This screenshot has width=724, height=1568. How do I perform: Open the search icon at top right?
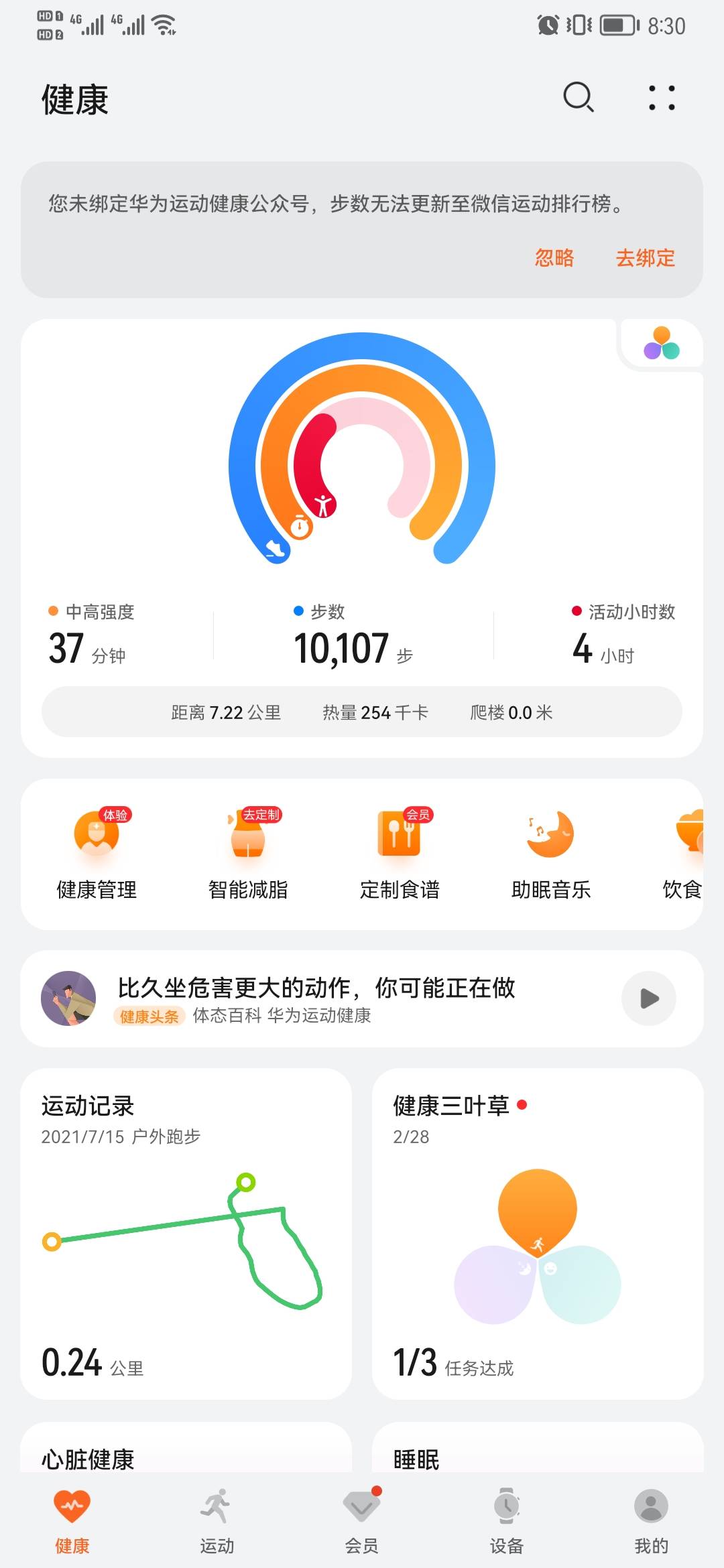click(578, 98)
